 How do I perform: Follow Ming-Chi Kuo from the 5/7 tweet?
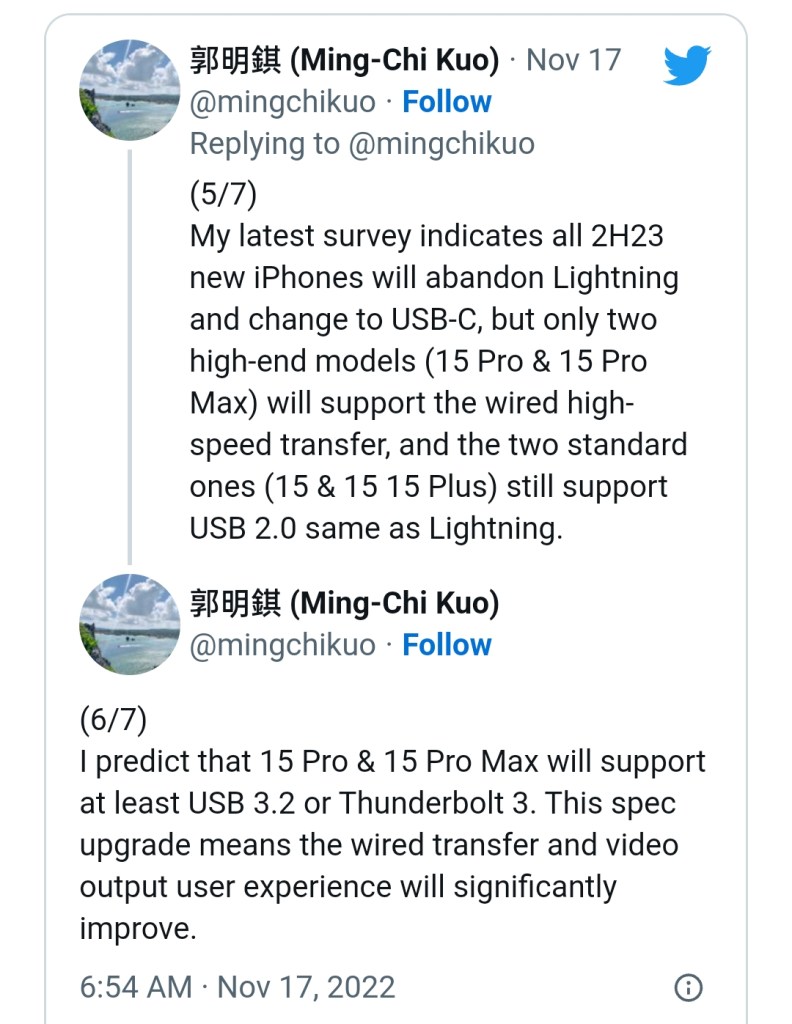(x=446, y=102)
